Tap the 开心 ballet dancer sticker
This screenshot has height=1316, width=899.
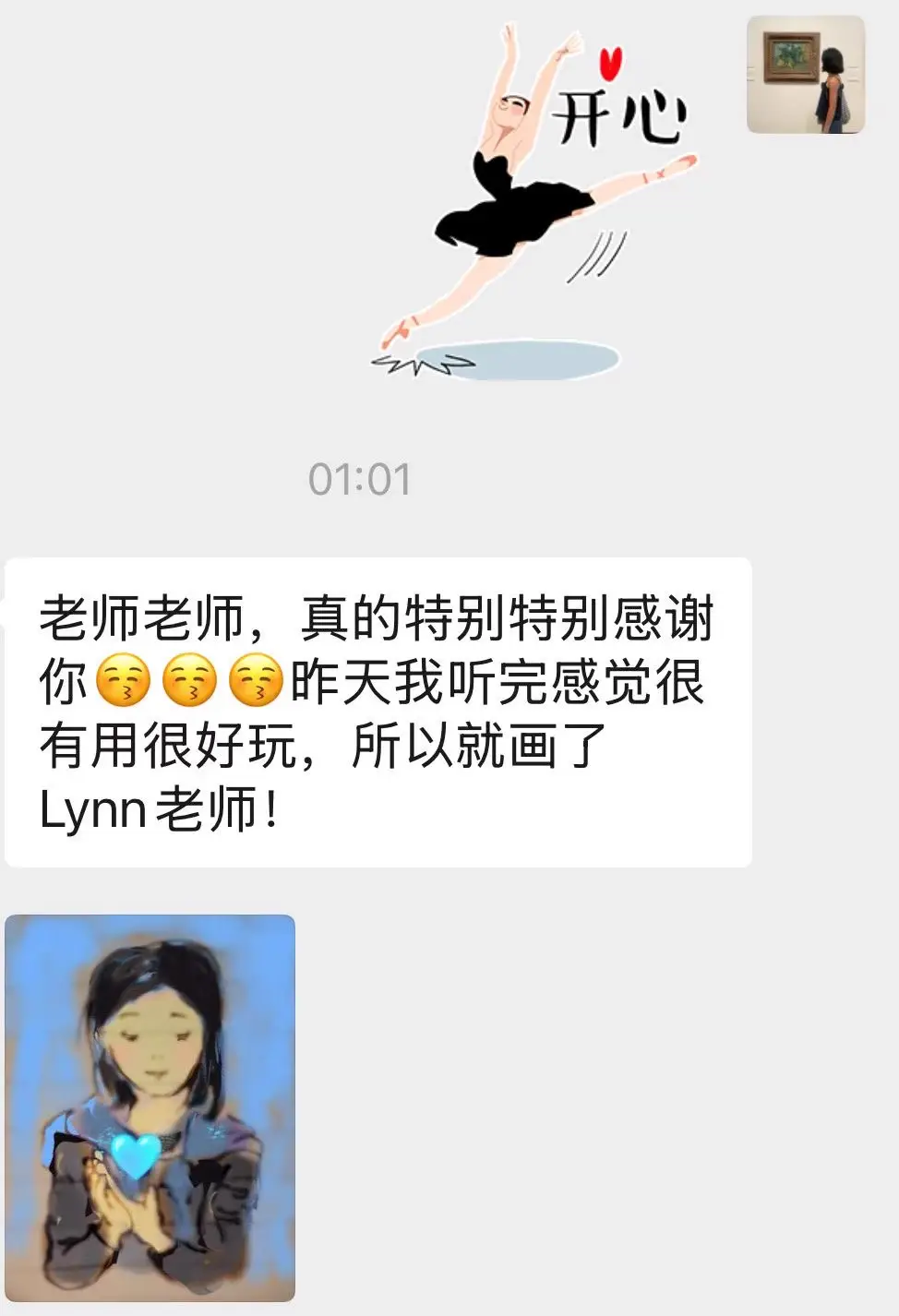535,198
